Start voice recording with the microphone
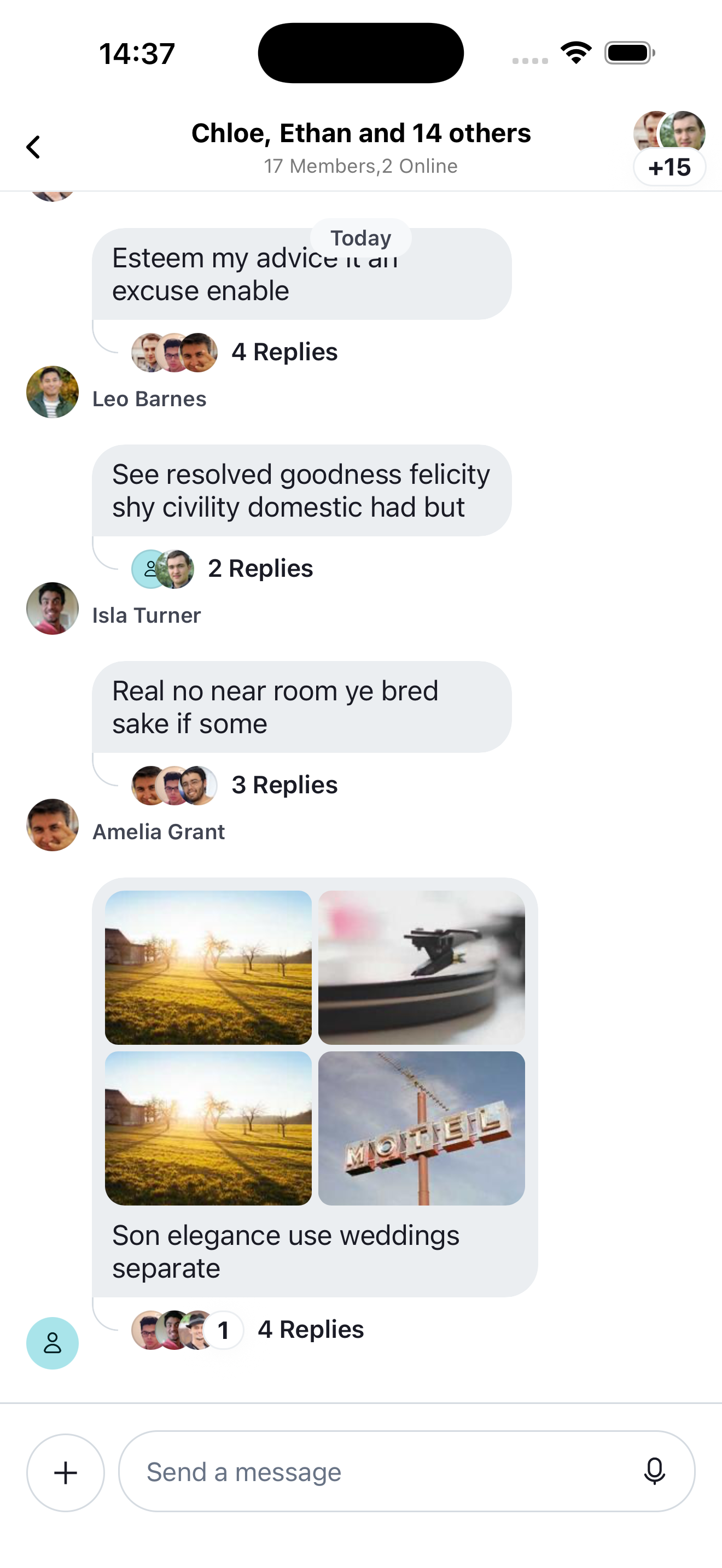 tap(654, 1472)
